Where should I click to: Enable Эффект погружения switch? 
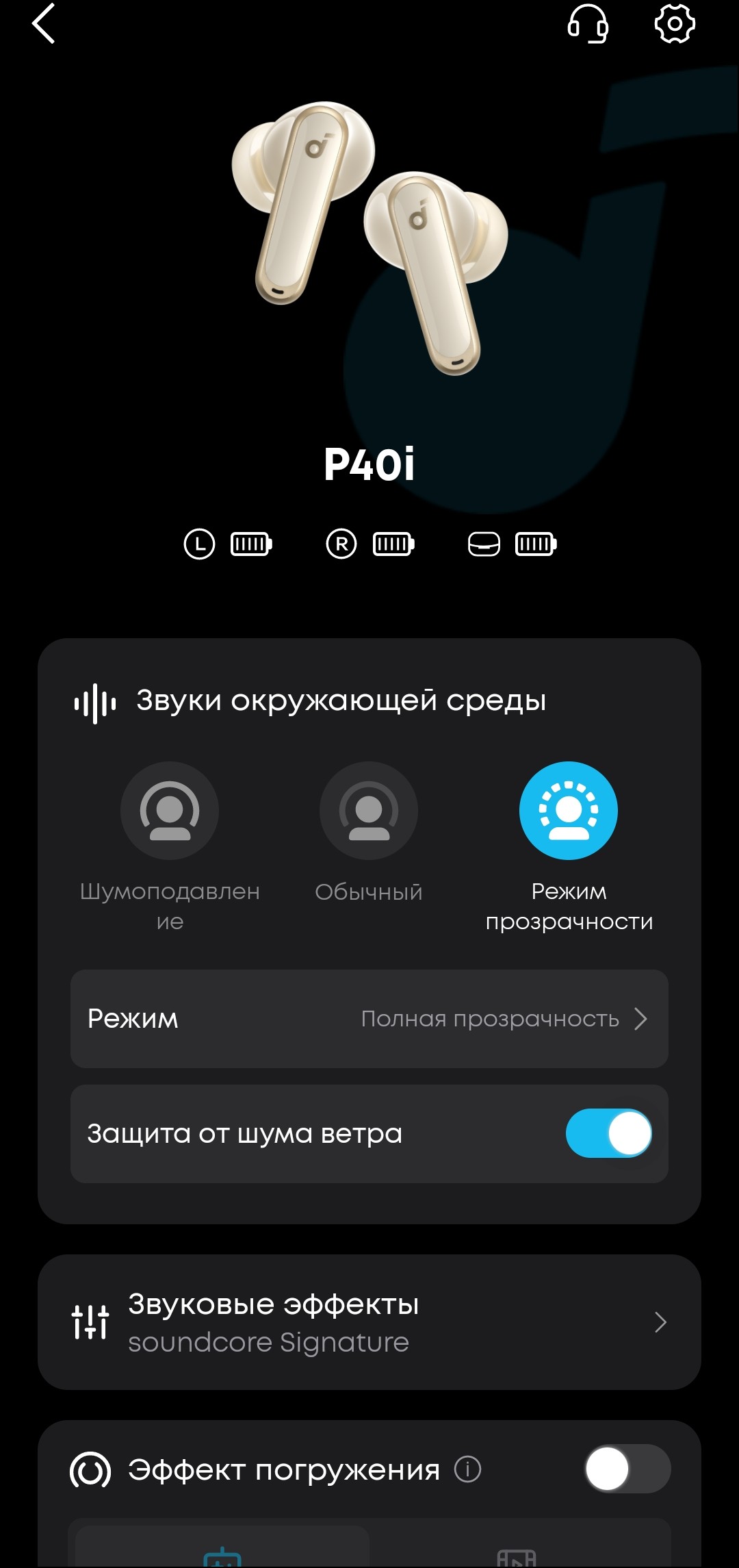point(627,1469)
